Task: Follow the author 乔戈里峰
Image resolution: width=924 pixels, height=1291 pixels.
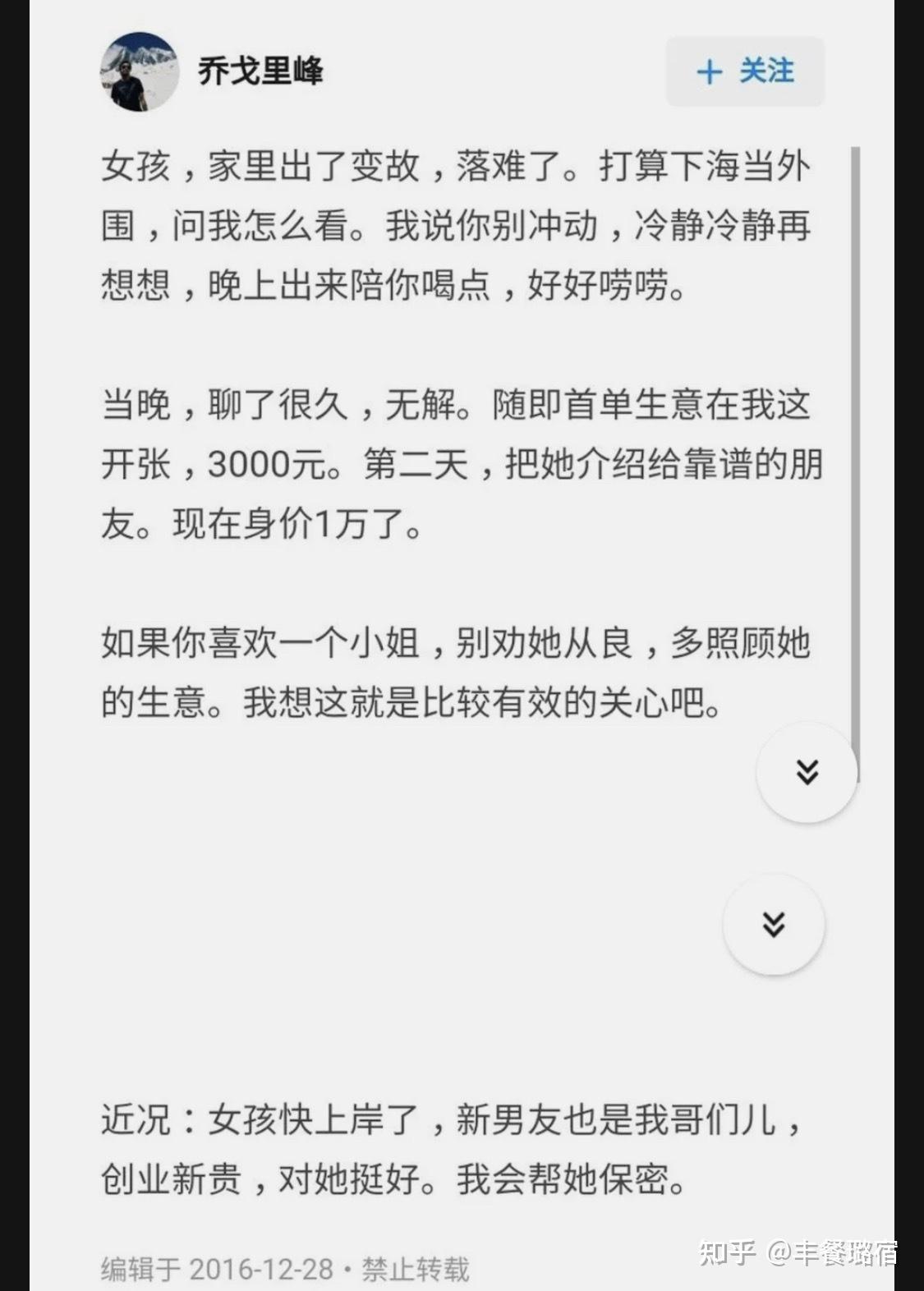Action: [x=744, y=71]
